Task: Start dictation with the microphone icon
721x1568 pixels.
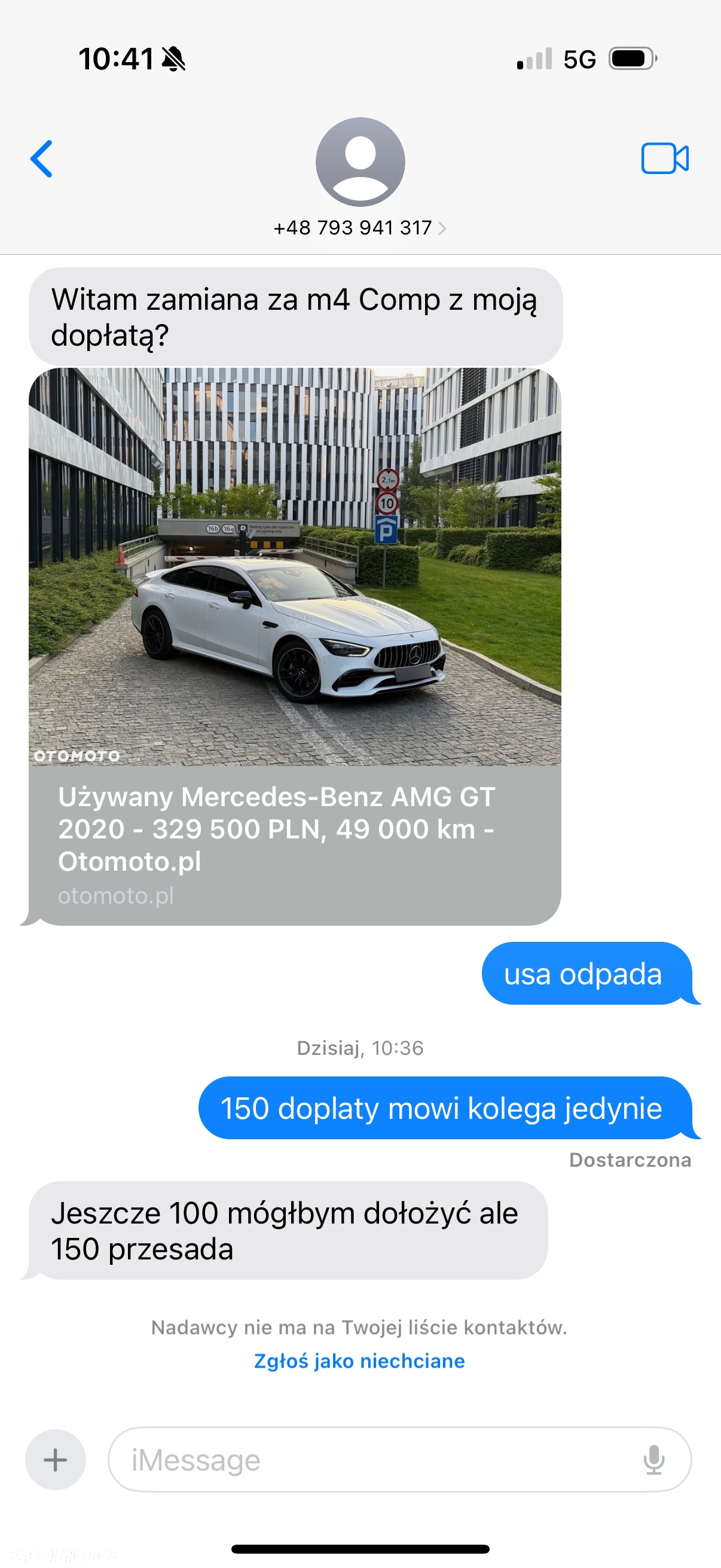Action: (x=654, y=1460)
